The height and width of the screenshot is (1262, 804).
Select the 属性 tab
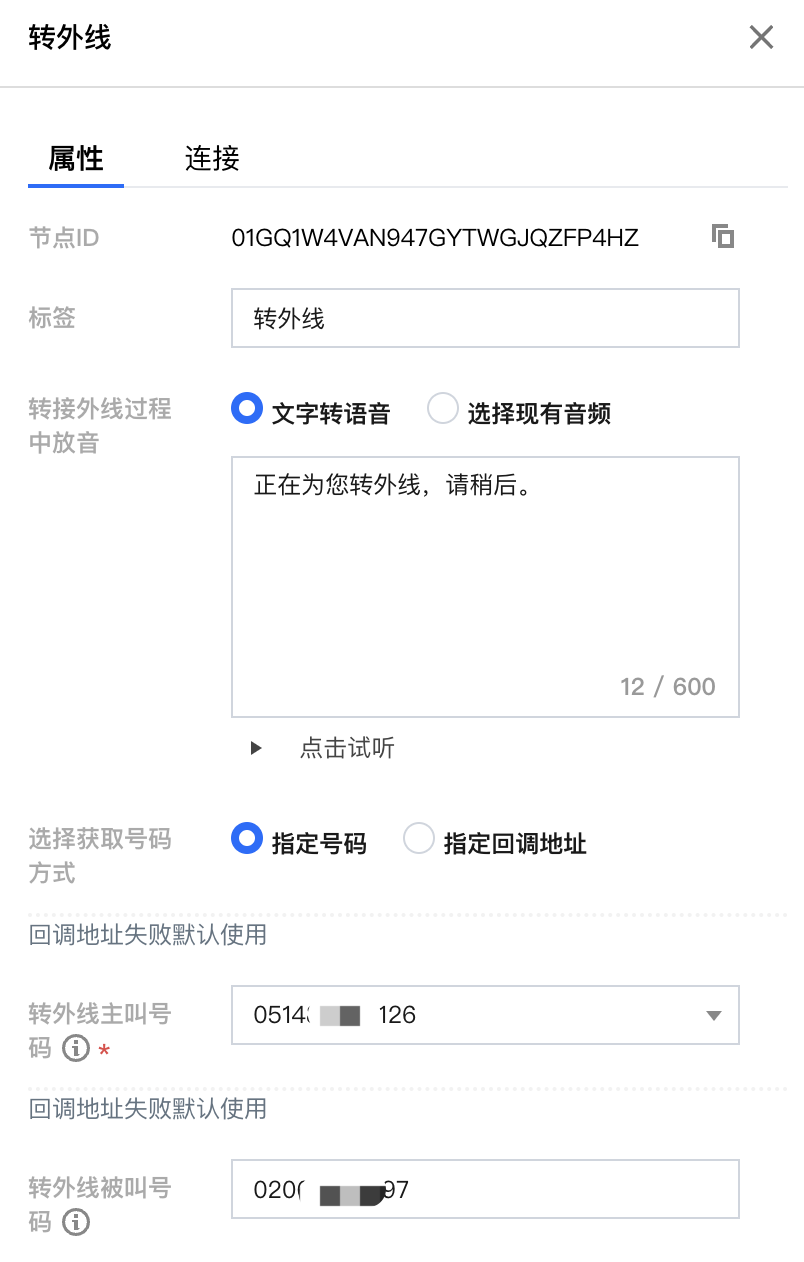76,159
